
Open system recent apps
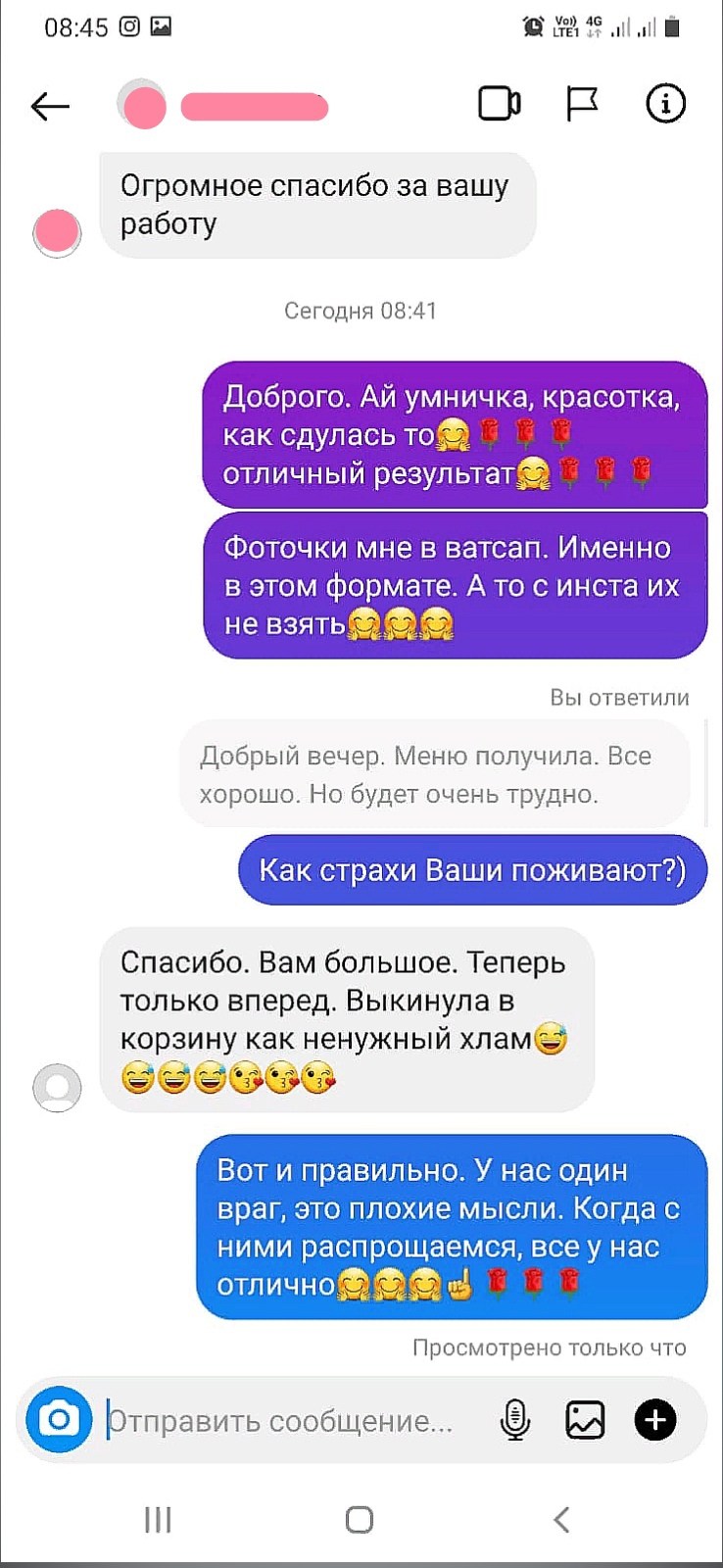pos(158,1519)
